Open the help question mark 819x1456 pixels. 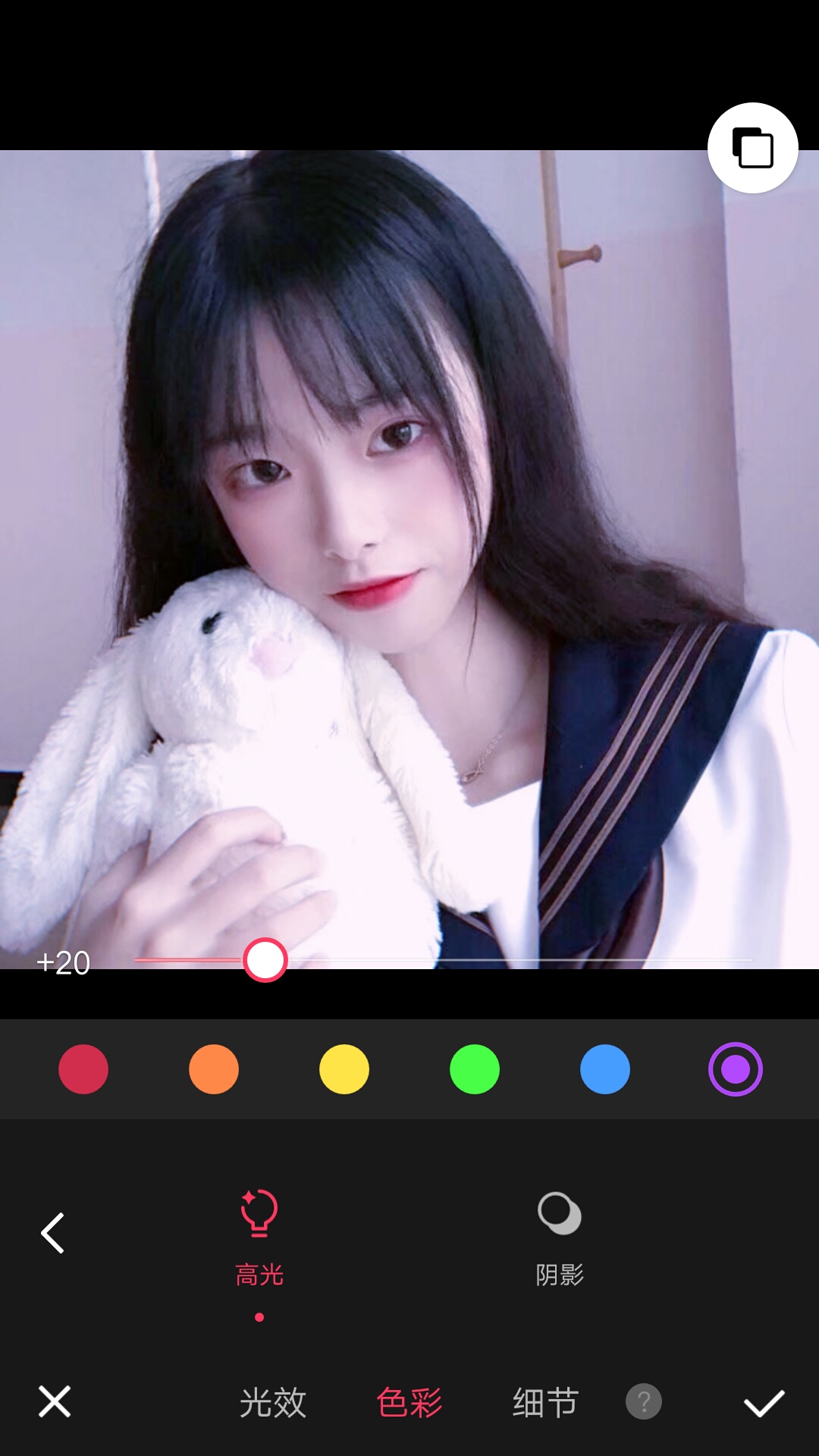(x=644, y=1401)
